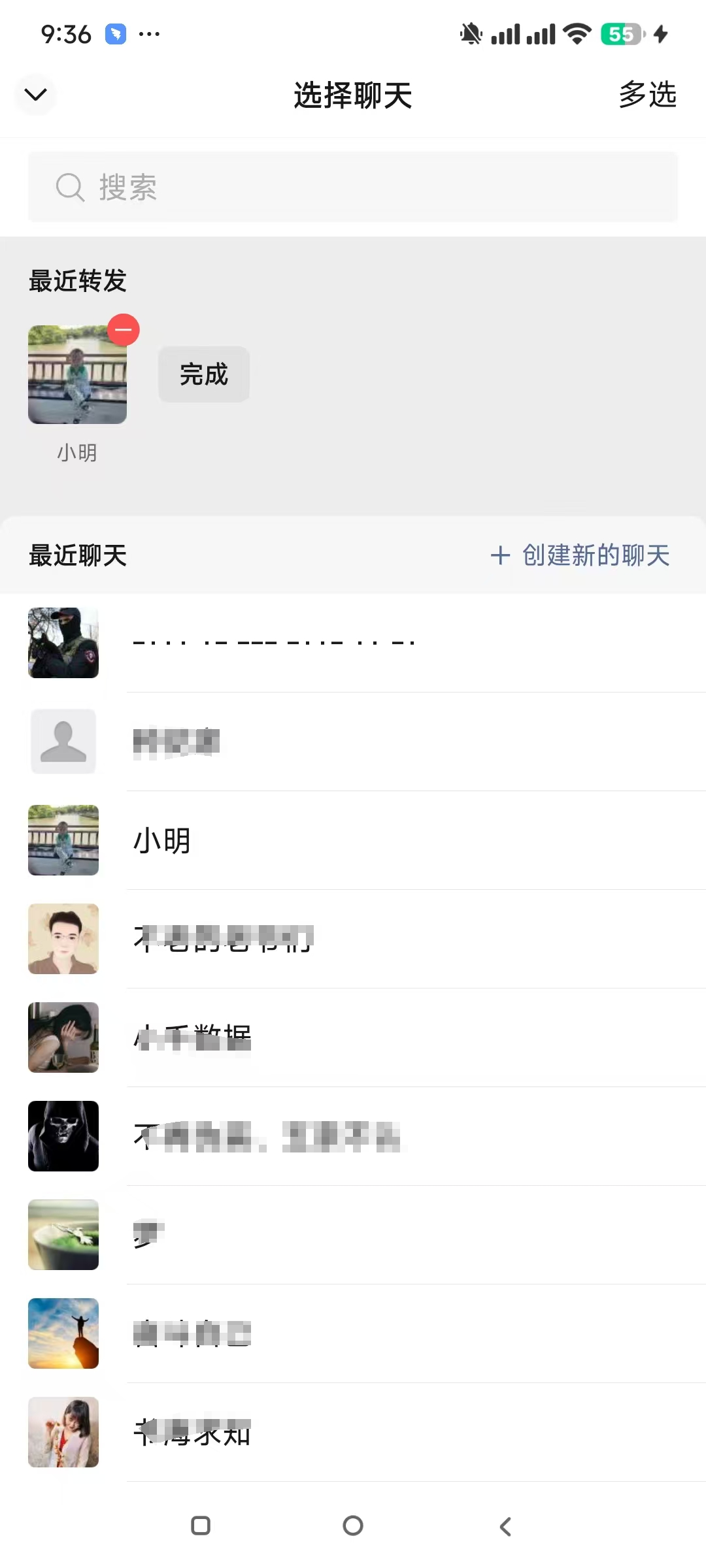
Task: Select the chat named with dashes and dots
Action: (x=353, y=643)
